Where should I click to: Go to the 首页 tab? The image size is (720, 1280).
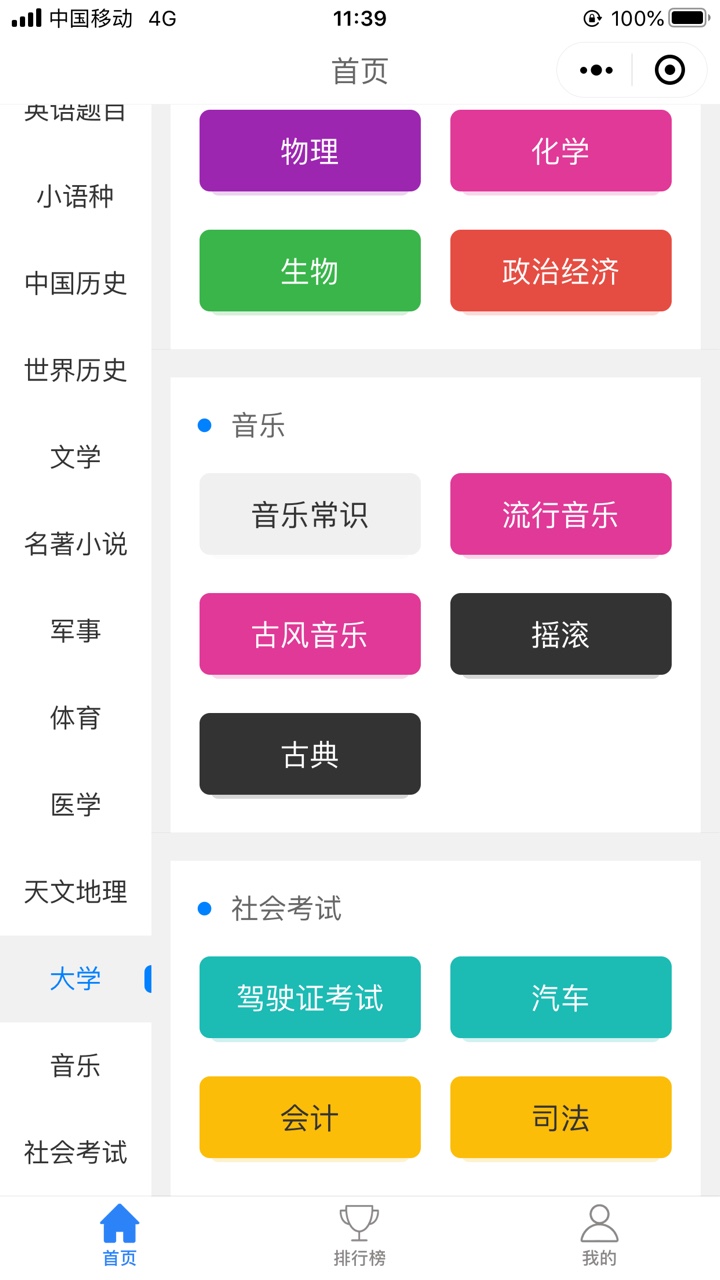click(119, 1236)
